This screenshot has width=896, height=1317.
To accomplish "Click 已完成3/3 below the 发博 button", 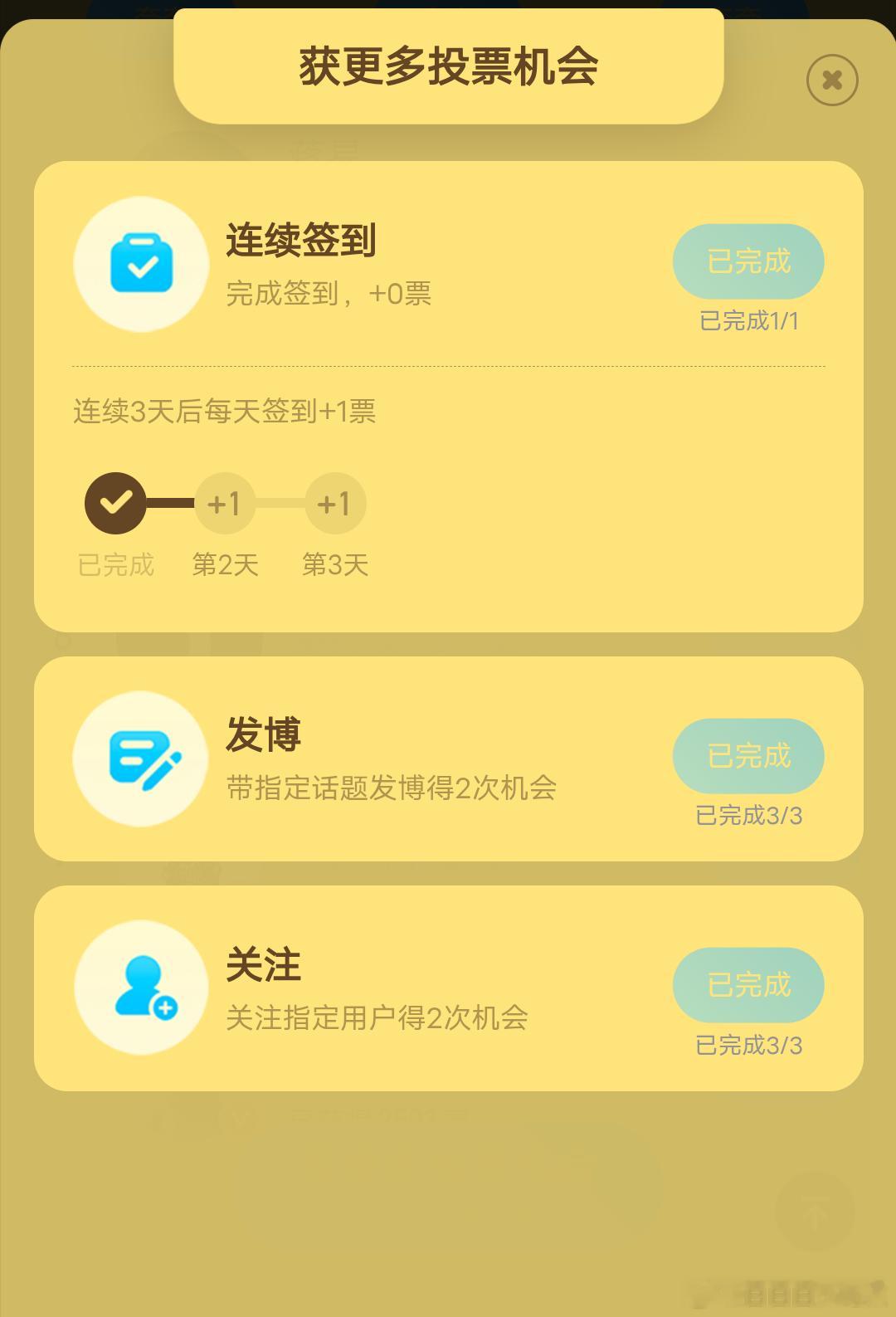I will pos(749,817).
